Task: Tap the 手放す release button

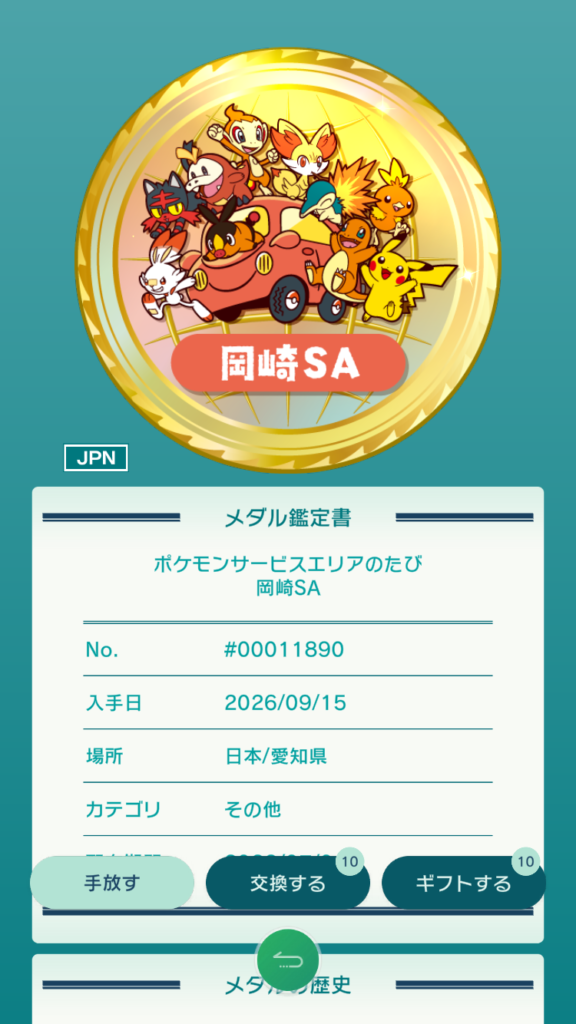Action: 112,883
